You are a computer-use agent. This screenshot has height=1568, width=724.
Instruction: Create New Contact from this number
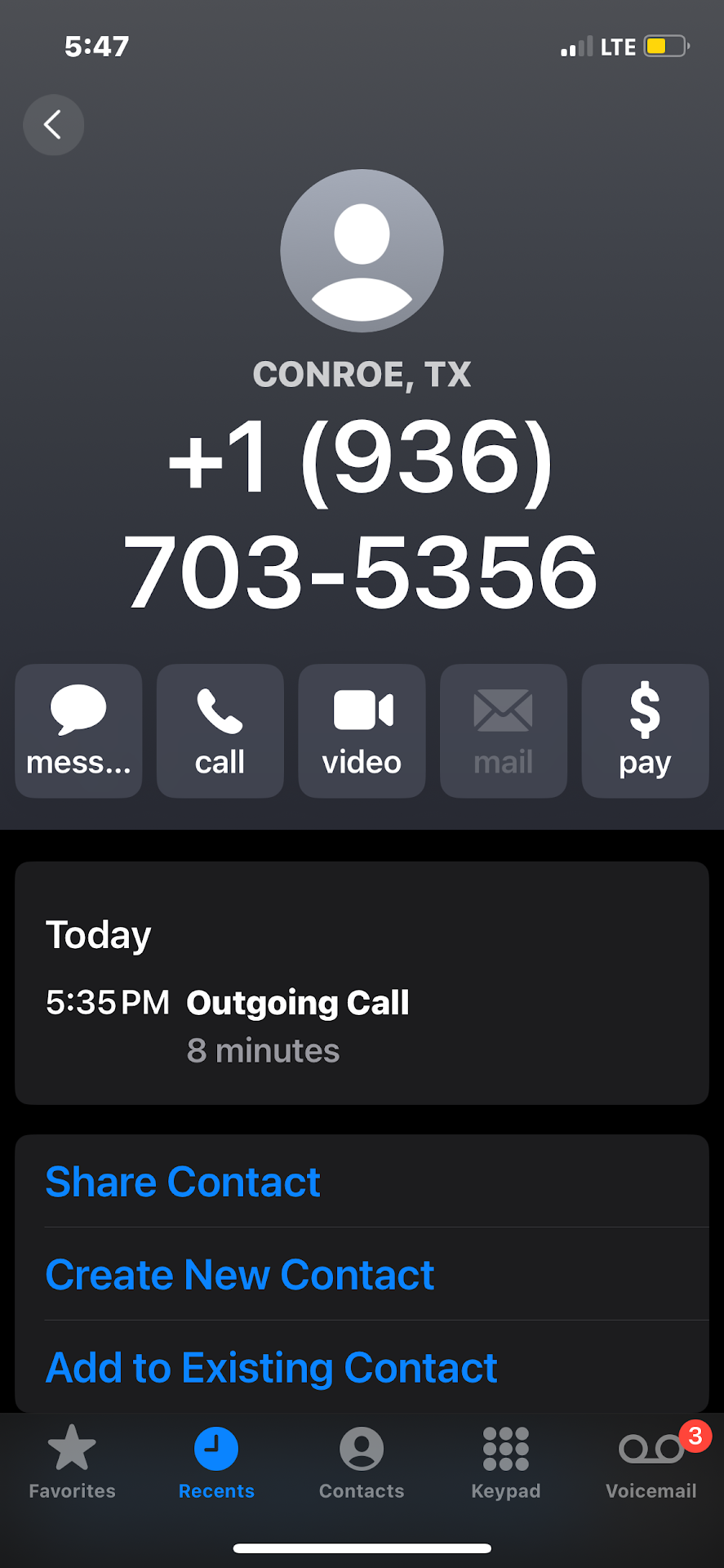(x=240, y=1275)
